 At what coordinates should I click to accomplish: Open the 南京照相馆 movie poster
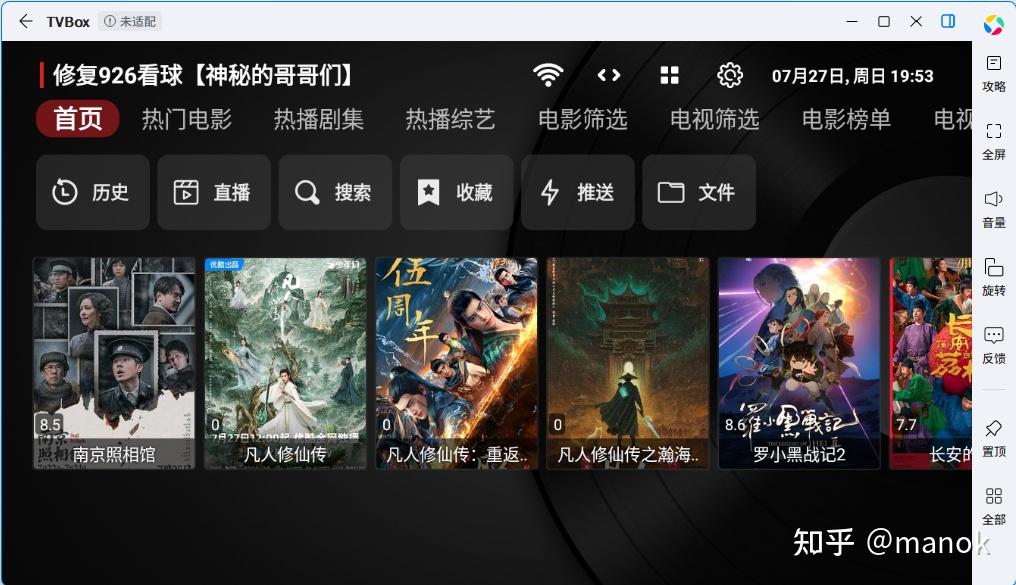click(114, 363)
